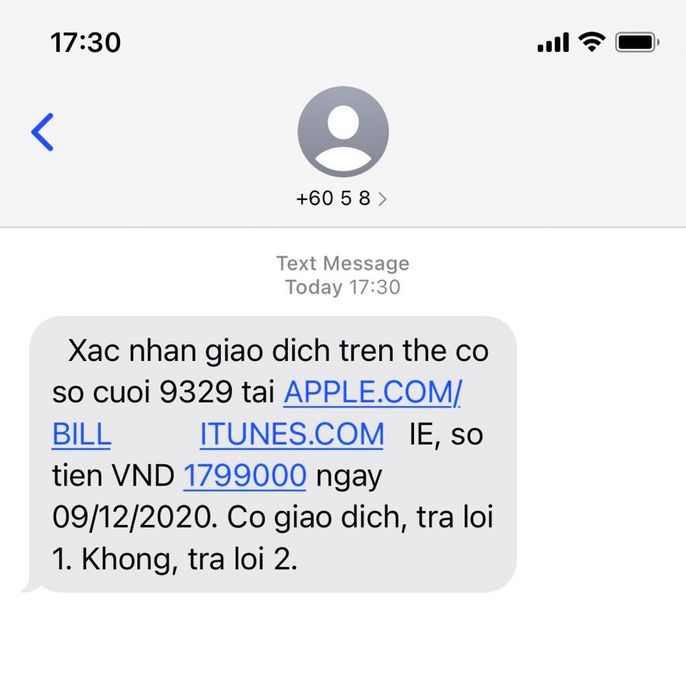The height and width of the screenshot is (700, 686).
Task: Go back to the messages list
Action: (x=42, y=132)
